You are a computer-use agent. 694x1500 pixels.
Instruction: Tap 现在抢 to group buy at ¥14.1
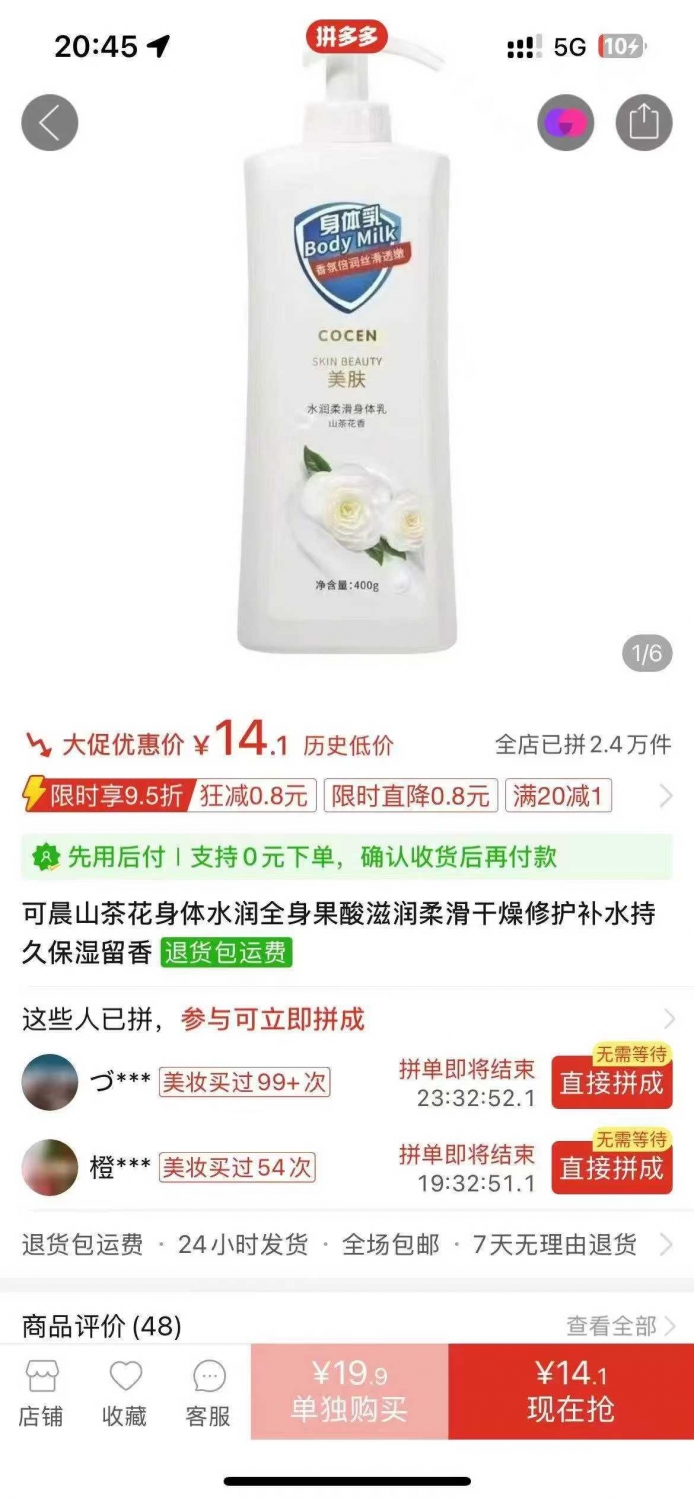[x=571, y=1391]
